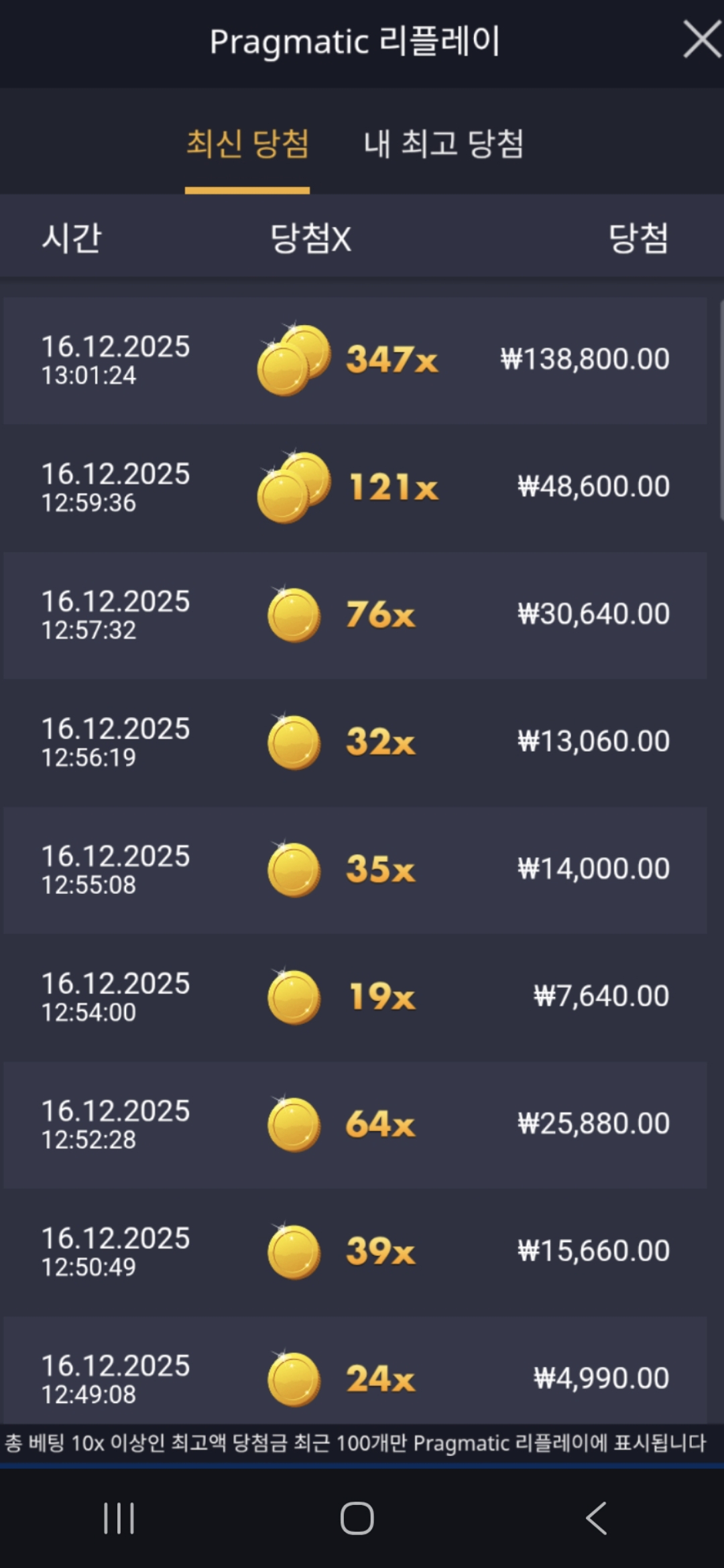This screenshot has width=724, height=1568.
Task: Tap the system home button
Action: tap(357, 1518)
